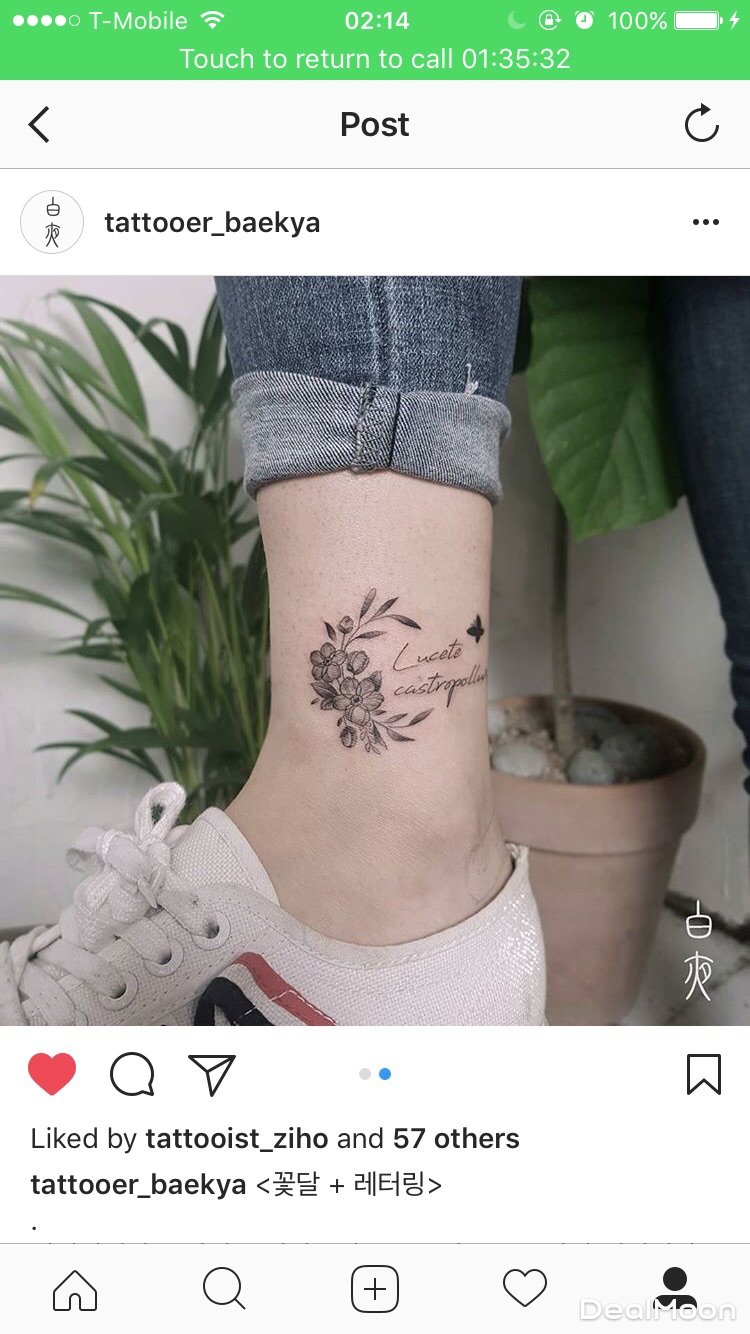Open the post's three-dot options menu
This screenshot has width=750, height=1334.
tap(705, 222)
